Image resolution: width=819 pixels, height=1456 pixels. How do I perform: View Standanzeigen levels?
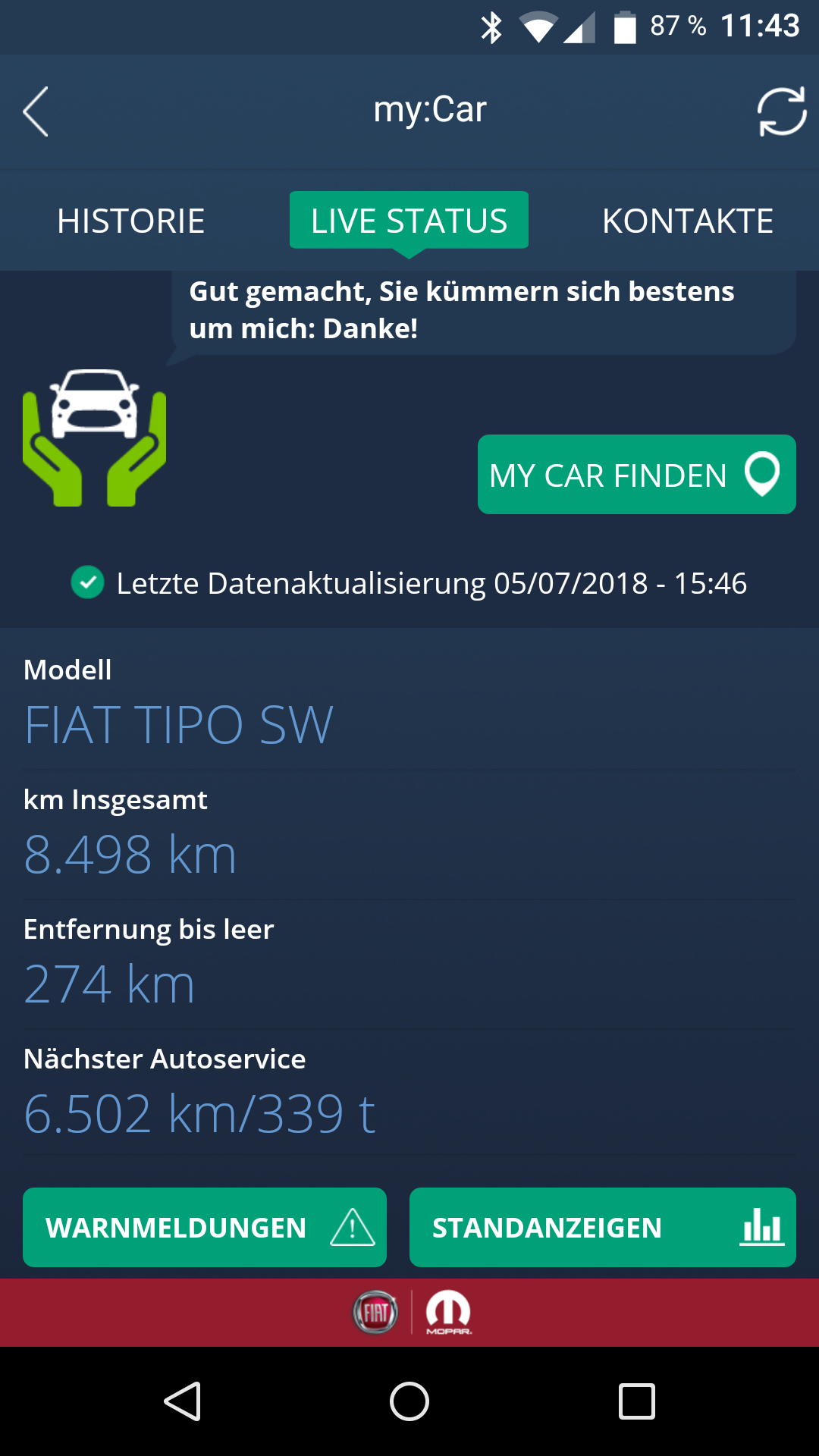pyautogui.click(x=602, y=1227)
